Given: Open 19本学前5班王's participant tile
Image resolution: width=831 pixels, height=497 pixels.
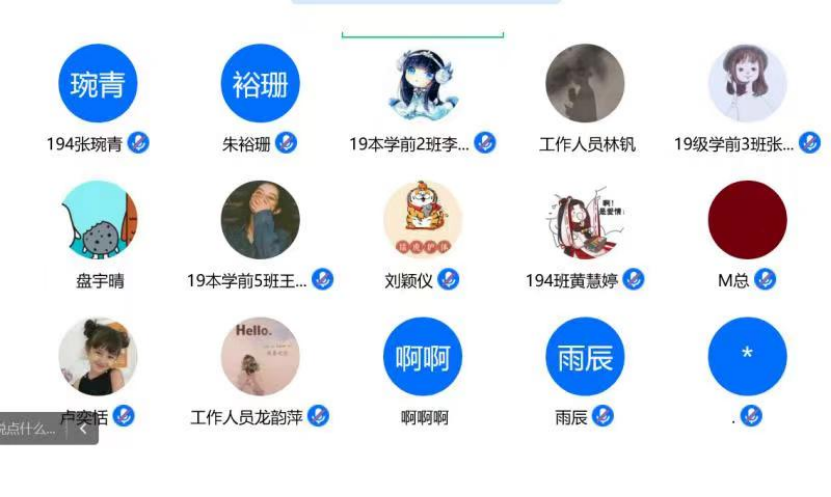Looking at the screenshot, I should tap(260, 220).
